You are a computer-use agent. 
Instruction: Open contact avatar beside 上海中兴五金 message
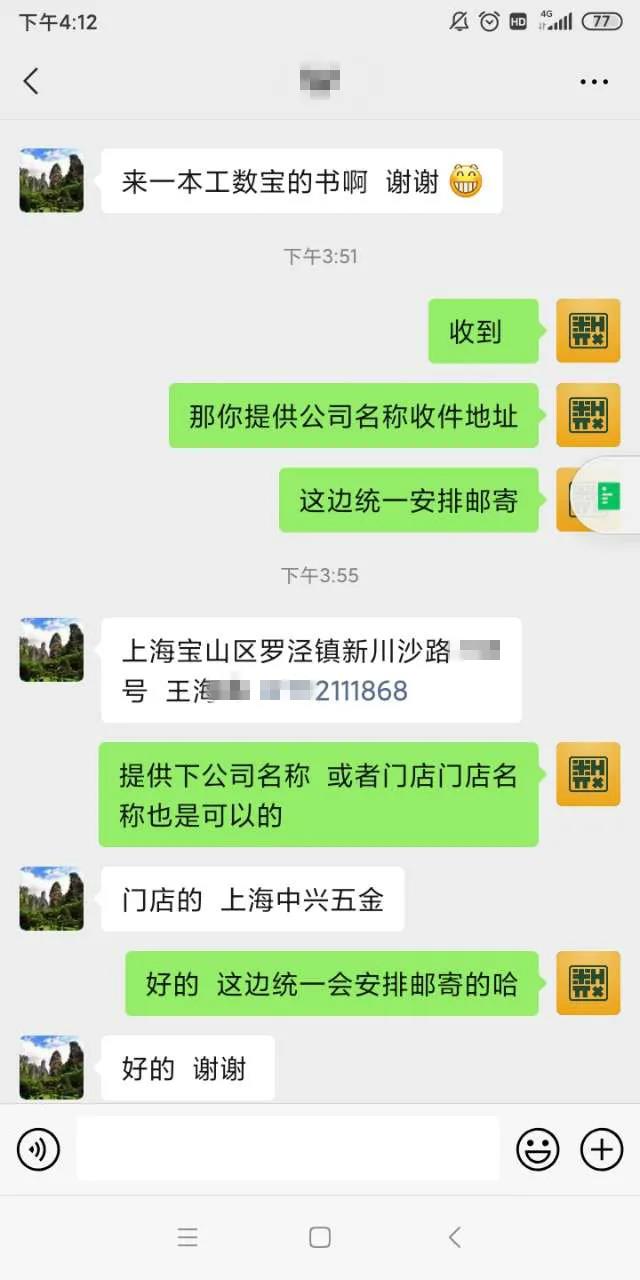pos(51,898)
